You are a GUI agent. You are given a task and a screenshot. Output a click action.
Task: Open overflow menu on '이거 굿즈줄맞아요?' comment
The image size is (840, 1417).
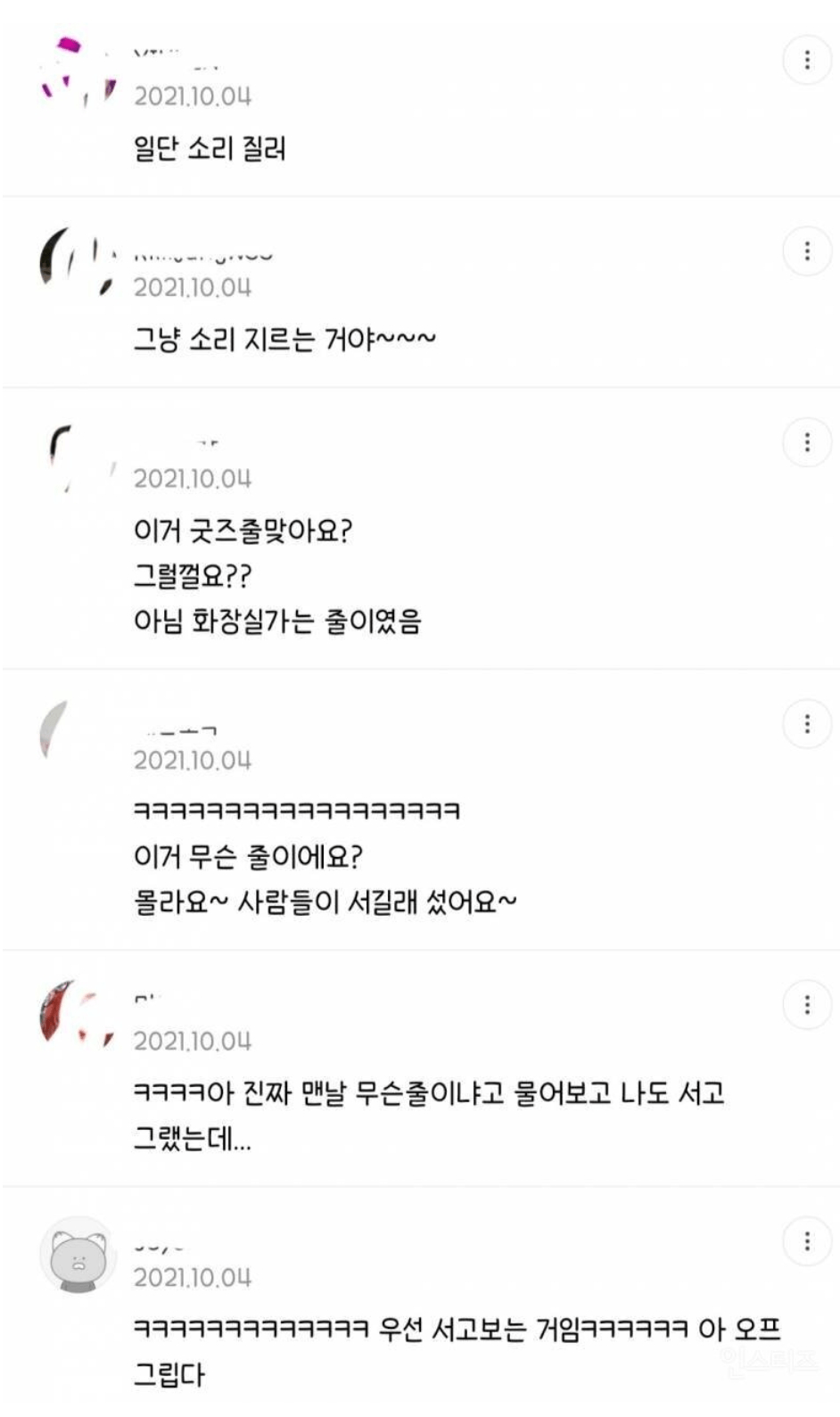[807, 442]
